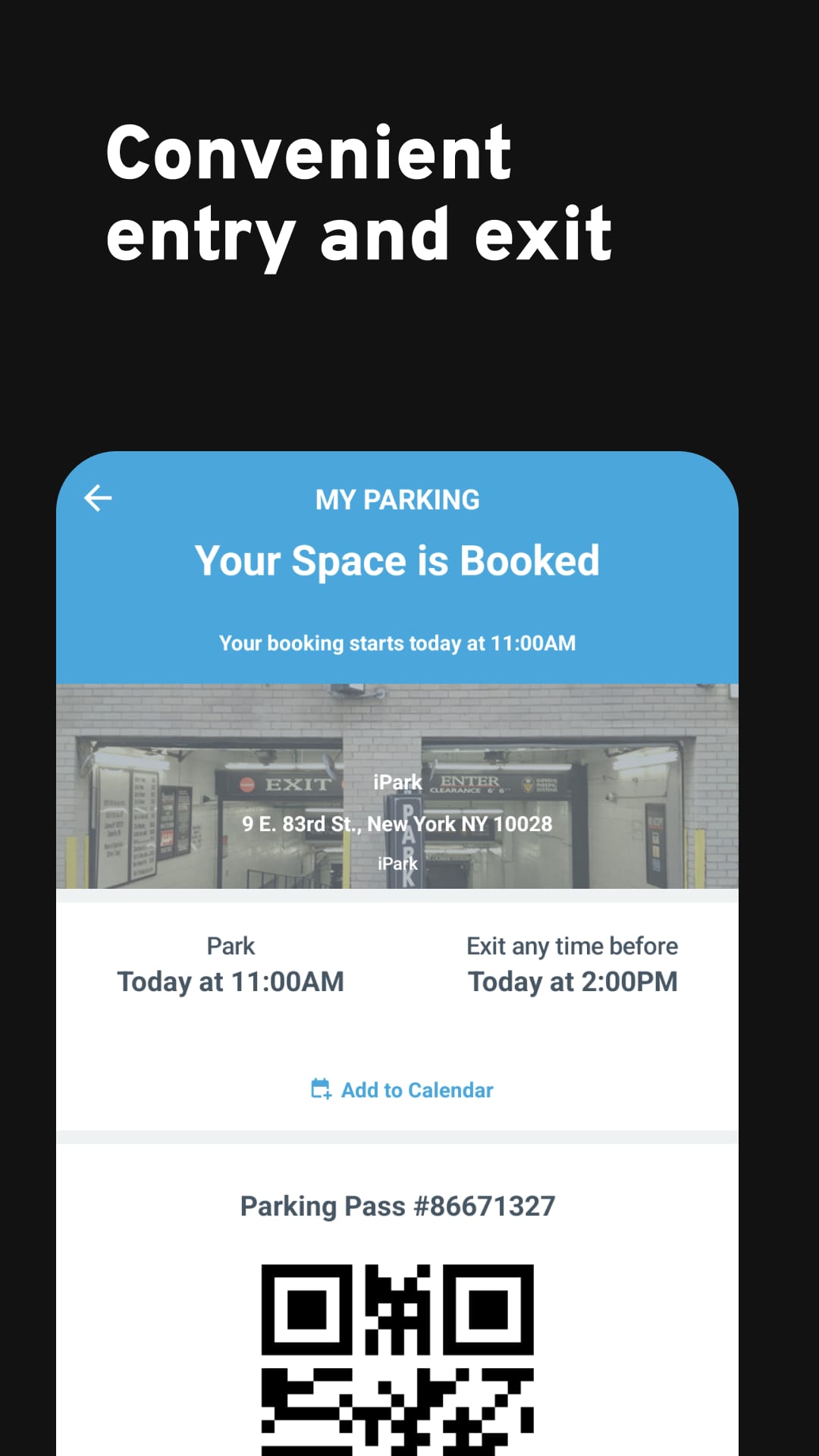Screen dimensions: 819x1456
Task: Select Today at 2:00PM exit time
Action: [x=573, y=981]
